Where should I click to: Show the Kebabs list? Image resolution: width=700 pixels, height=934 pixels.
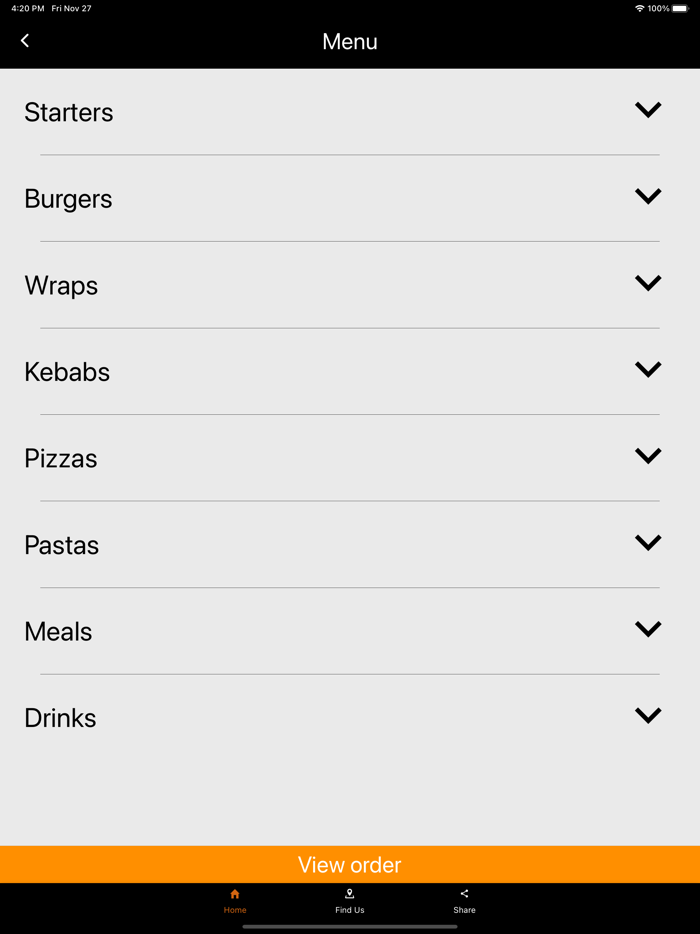(x=648, y=370)
